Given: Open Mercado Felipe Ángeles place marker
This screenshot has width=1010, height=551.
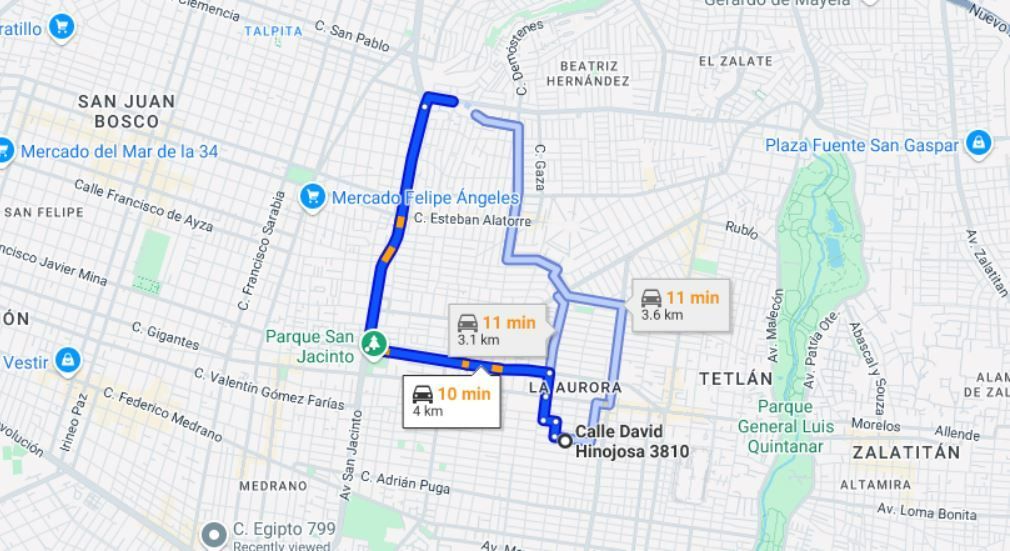Looking at the screenshot, I should pyautogui.click(x=313, y=197).
